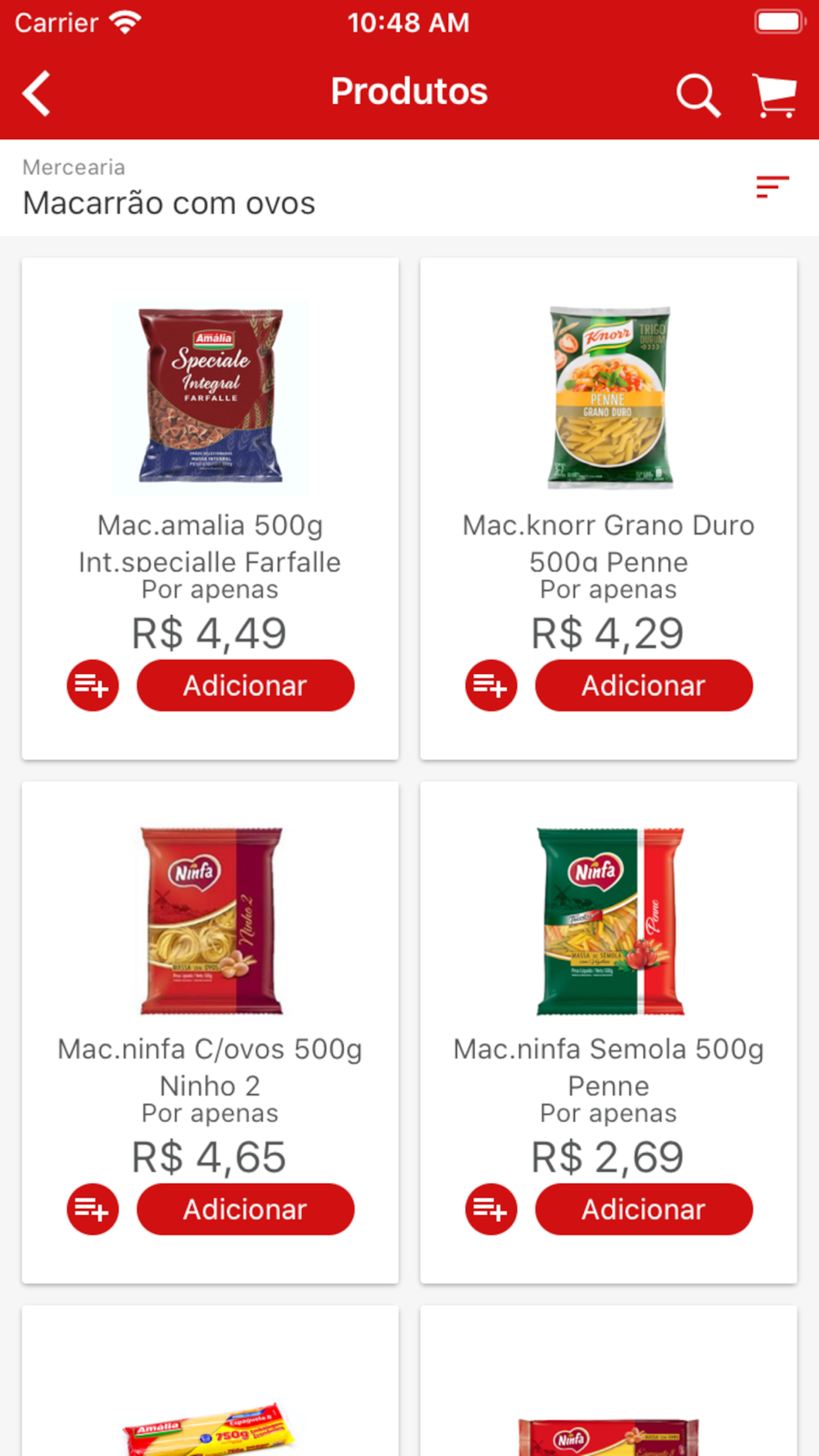Add Mac.amalia Farfalle to a list
Viewport: 819px width, 1456px height.
(x=93, y=685)
